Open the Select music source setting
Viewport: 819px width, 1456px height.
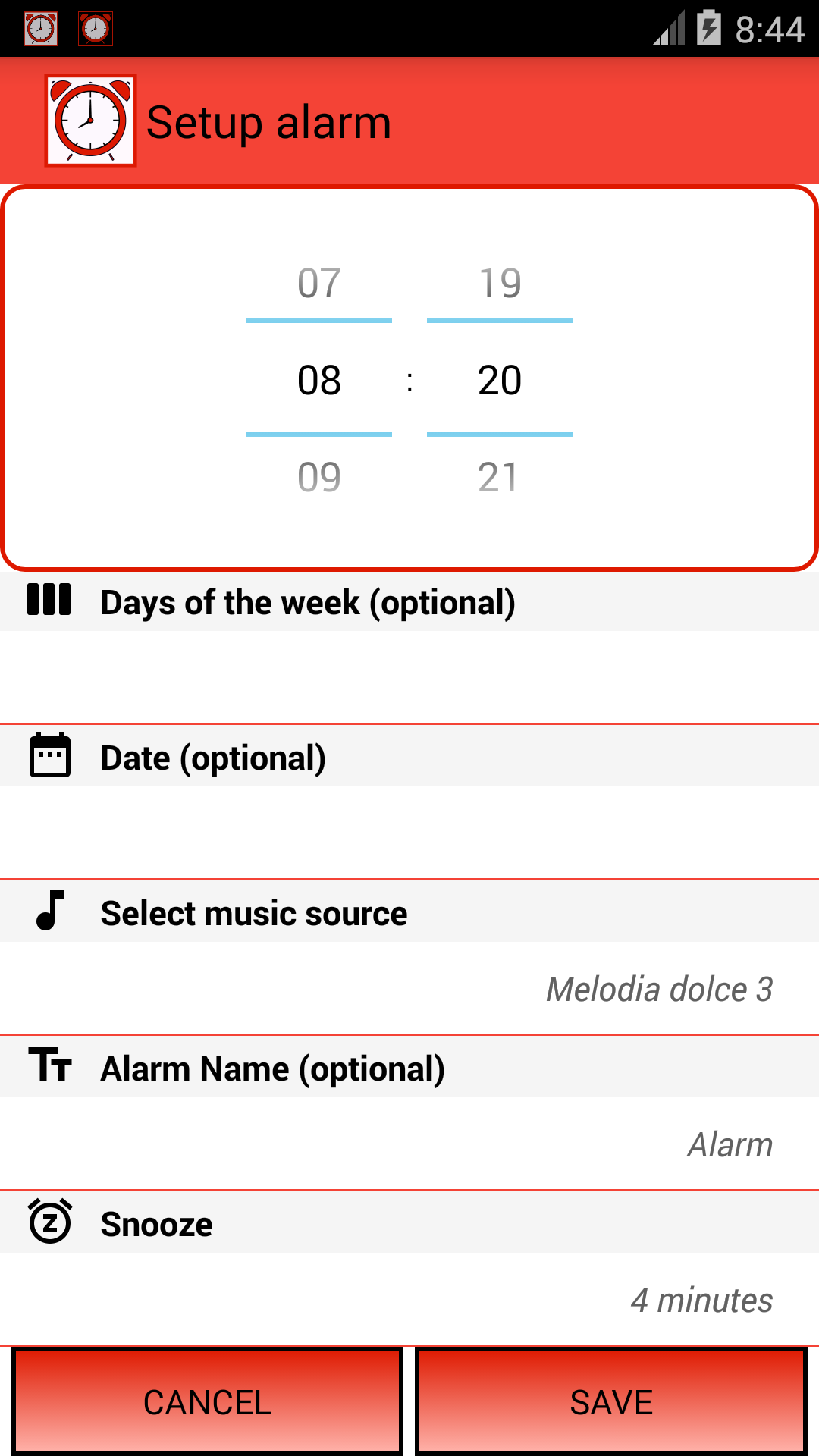254,912
